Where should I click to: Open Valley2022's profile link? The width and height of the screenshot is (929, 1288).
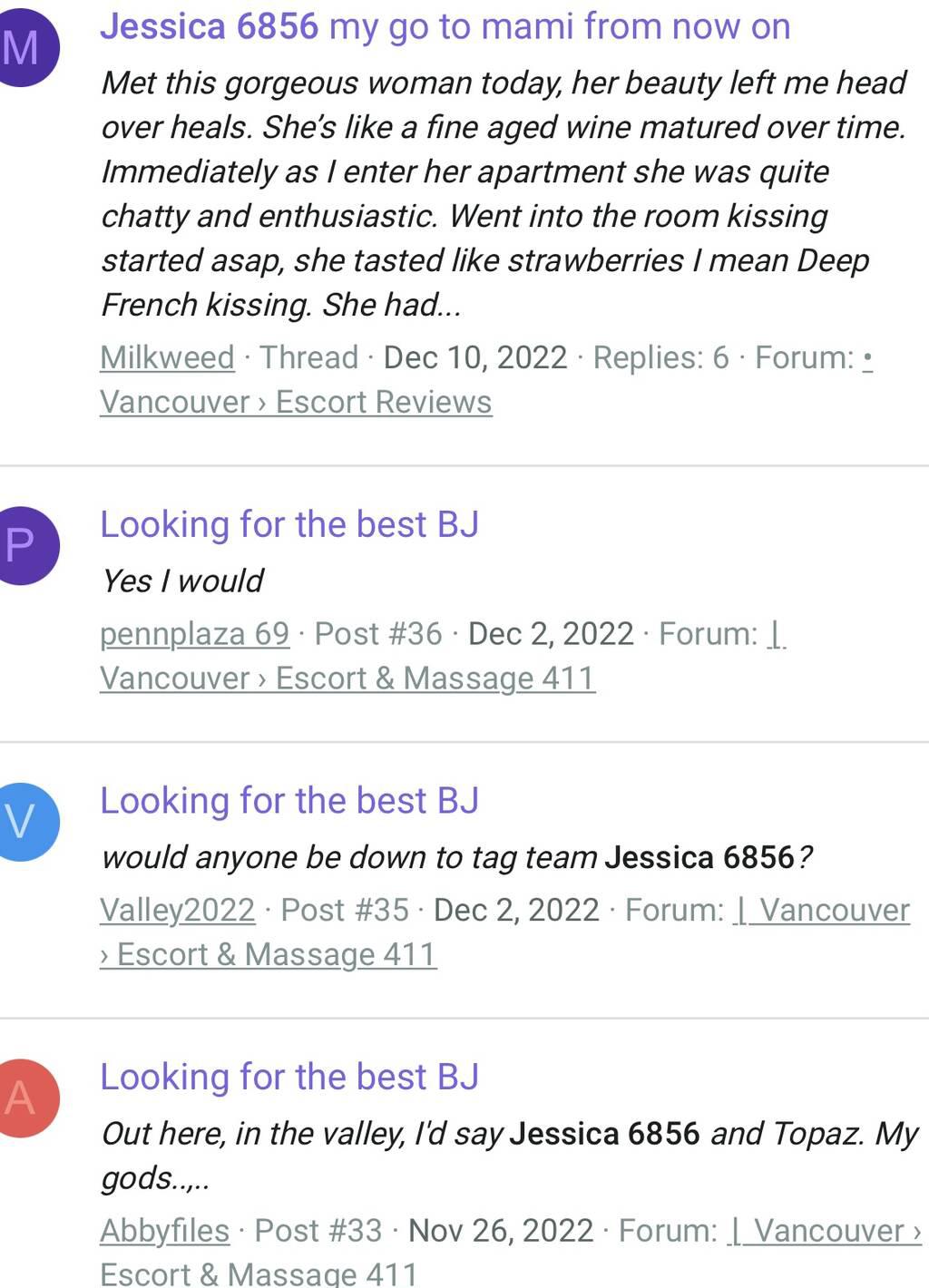click(177, 910)
